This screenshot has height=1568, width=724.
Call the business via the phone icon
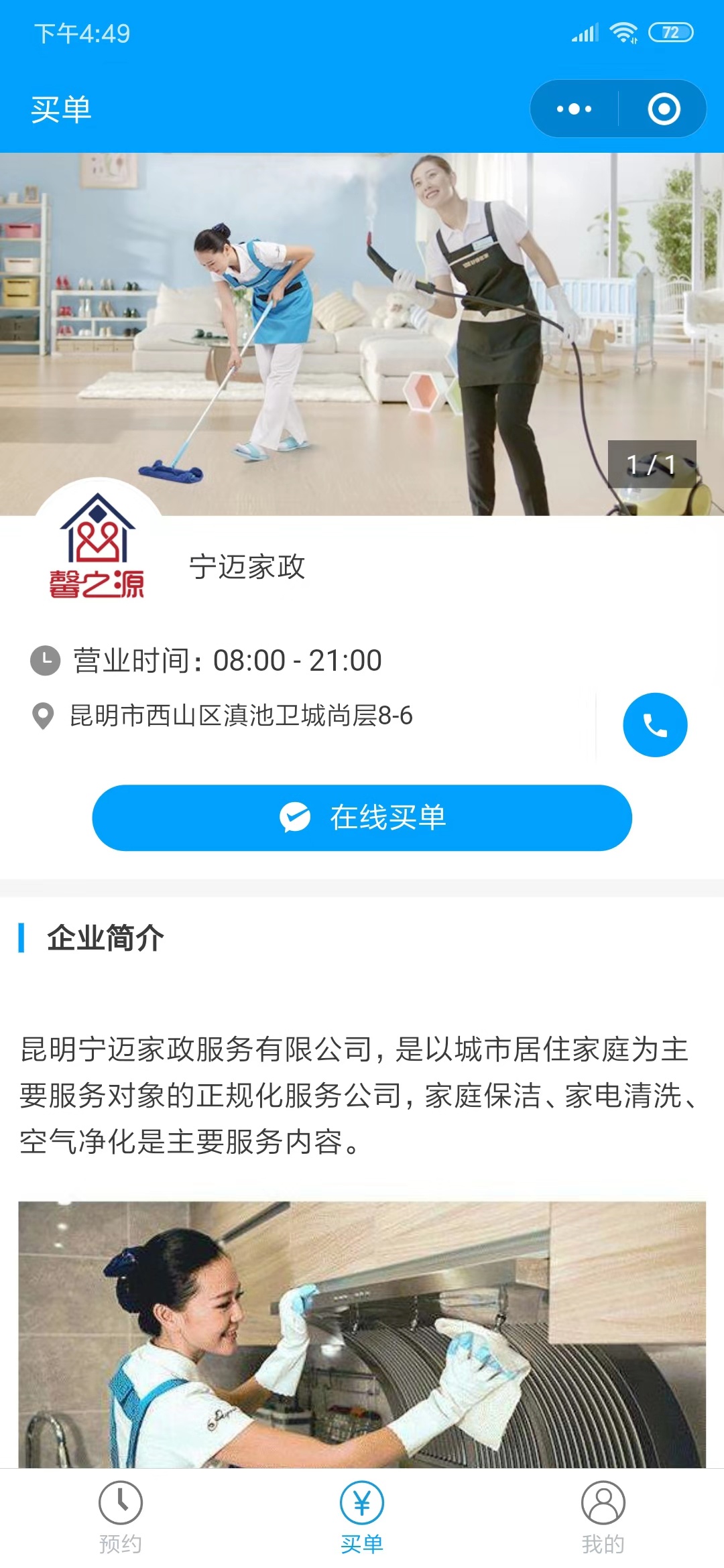pyautogui.click(x=655, y=725)
